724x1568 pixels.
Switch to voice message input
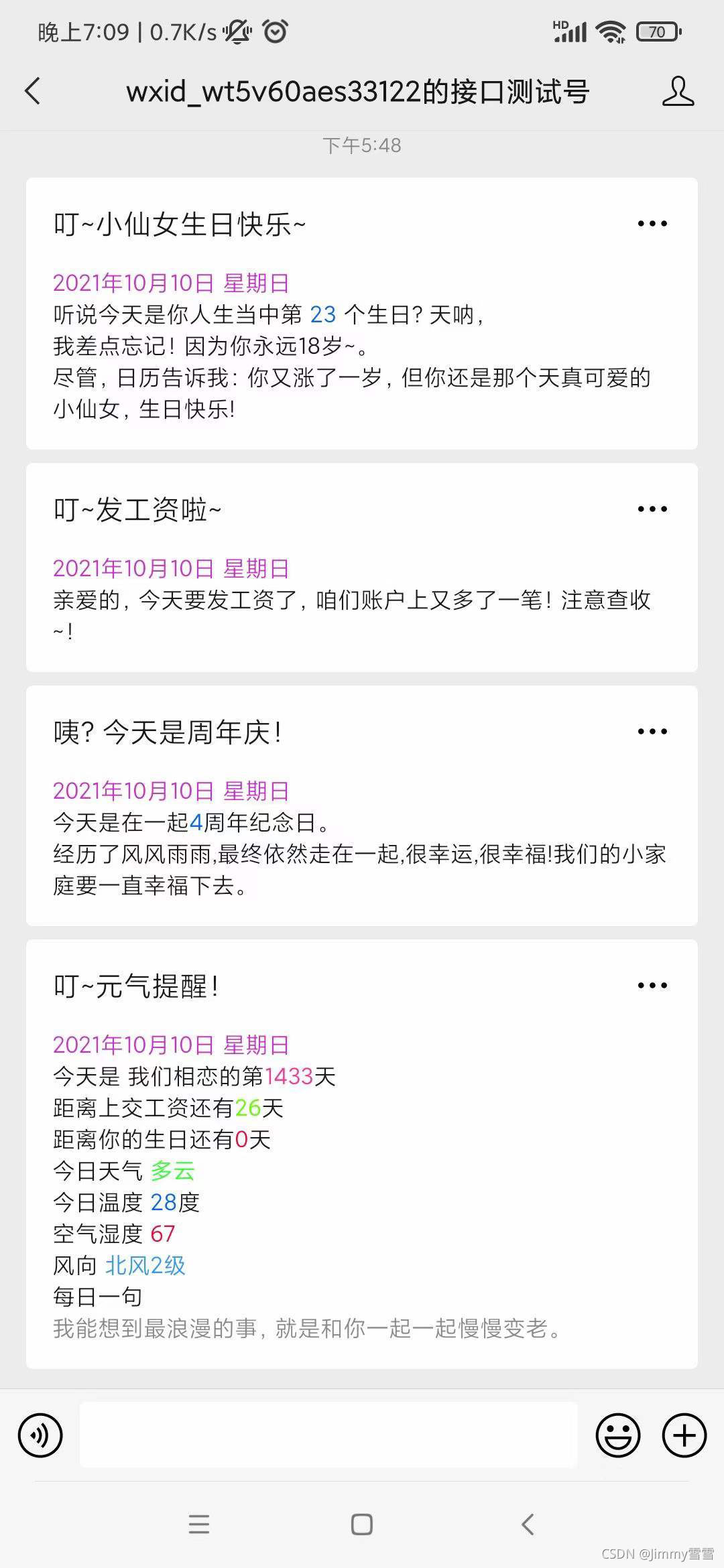point(40,1435)
